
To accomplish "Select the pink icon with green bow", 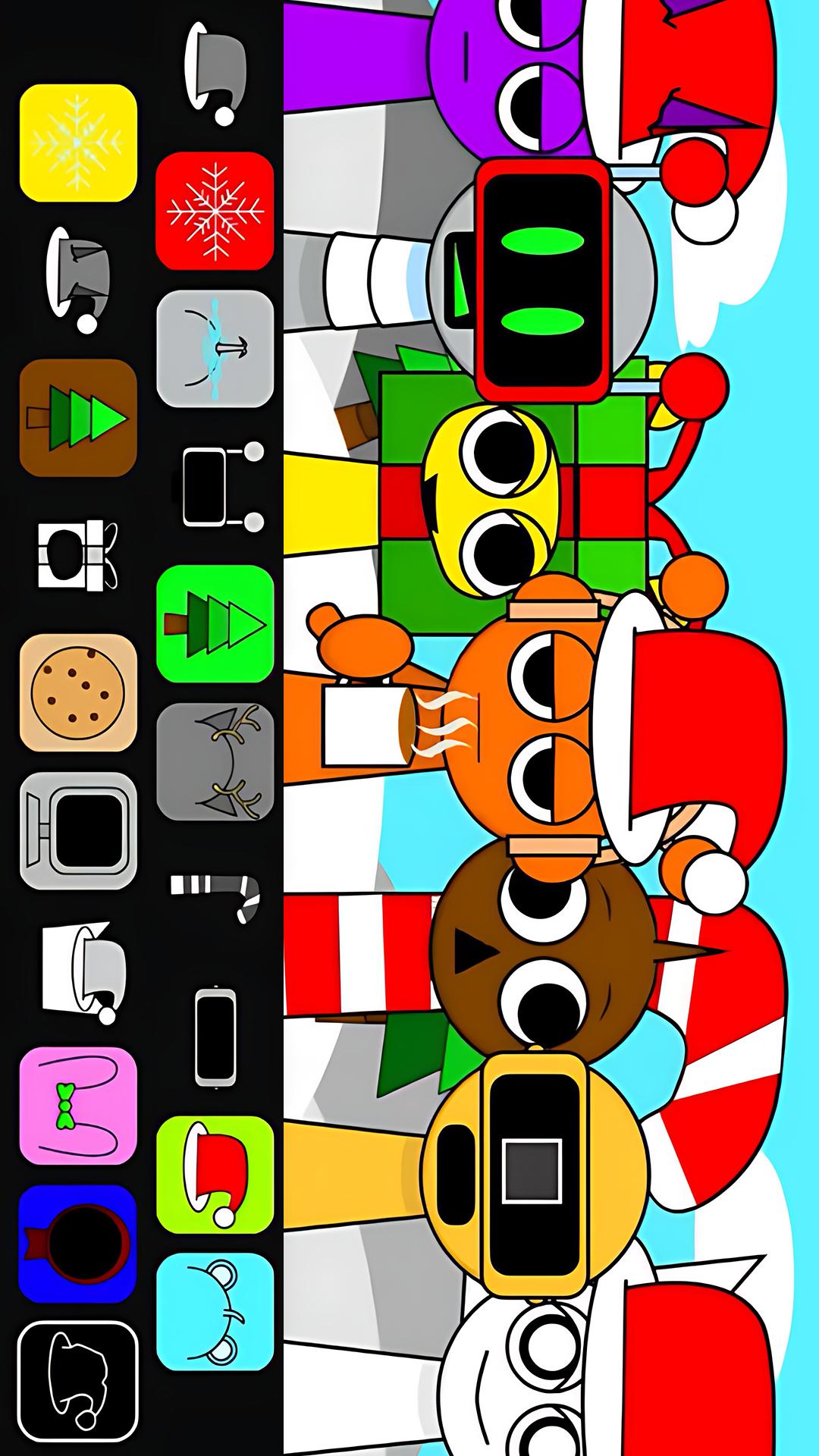I will [x=78, y=1106].
